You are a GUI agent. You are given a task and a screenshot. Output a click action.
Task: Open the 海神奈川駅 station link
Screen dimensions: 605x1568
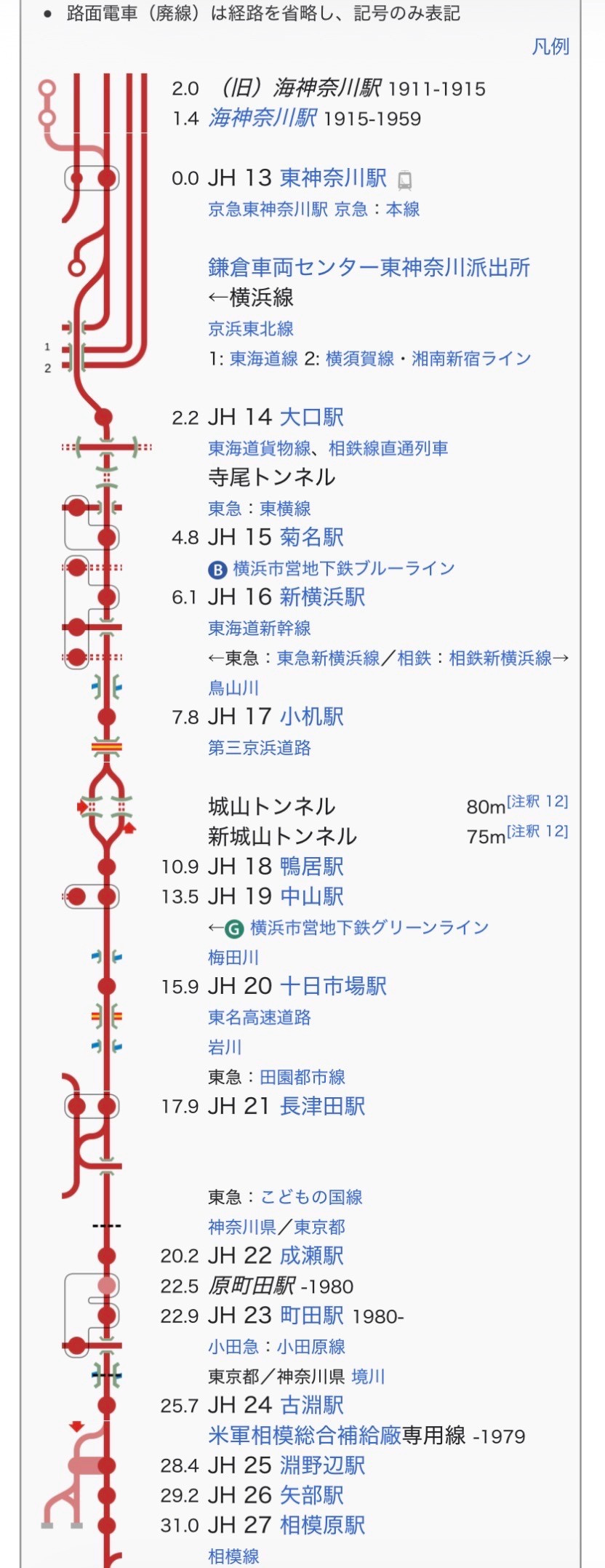pos(263,118)
